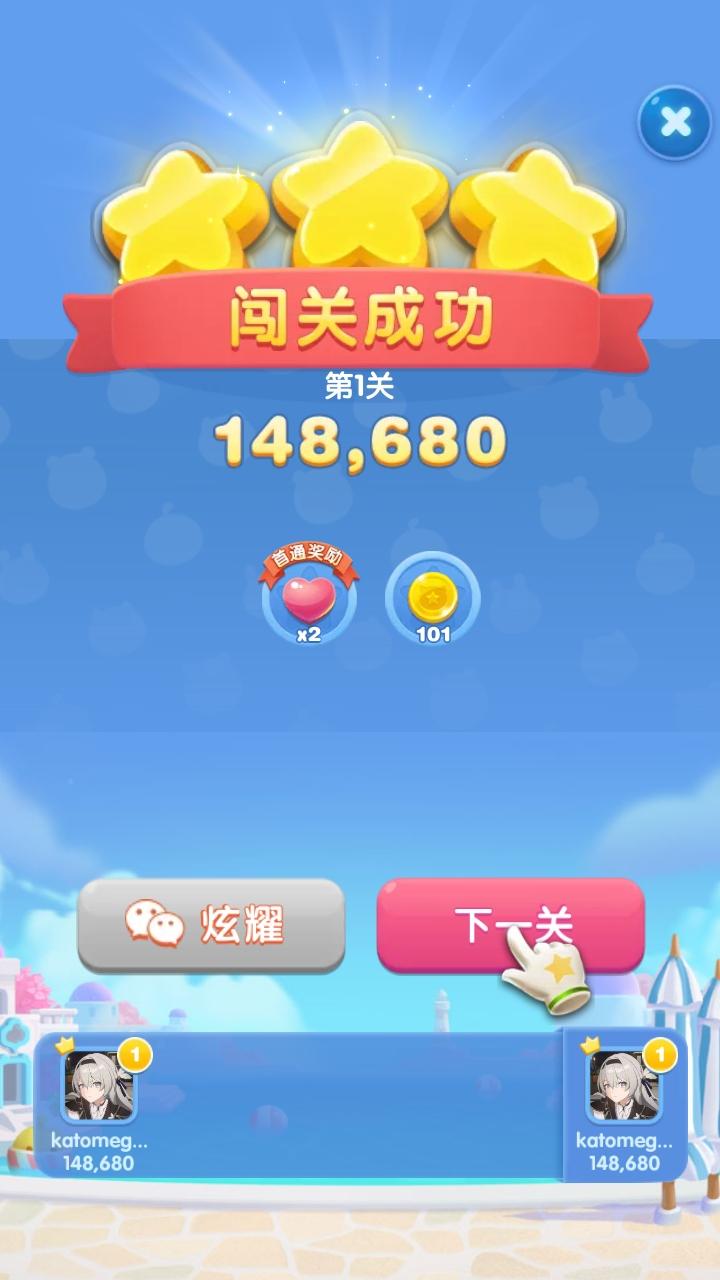Tap 炫耀 to share via WeChat
Screen dimensions: 720x1280
click(x=211, y=925)
